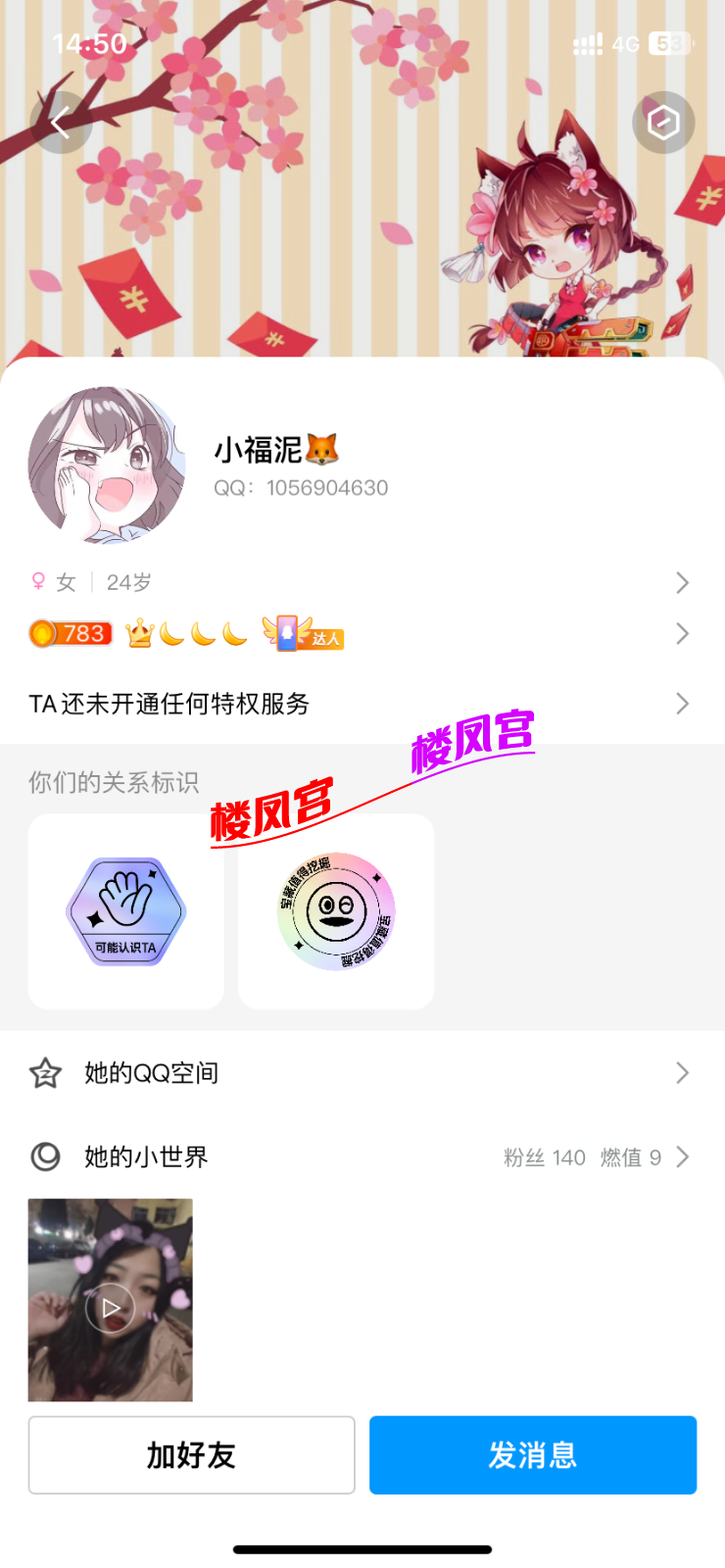View 小福泥's profile avatar
The image size is (725, 1568).
(107, 465)
